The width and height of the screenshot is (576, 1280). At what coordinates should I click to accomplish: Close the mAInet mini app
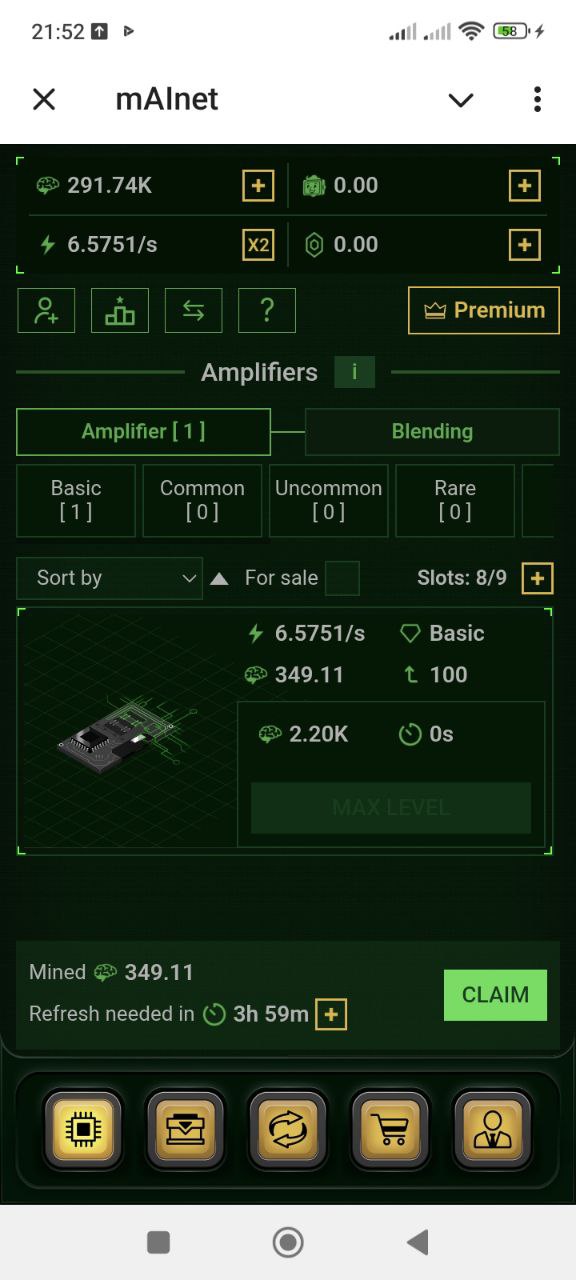pyautogui.click(x=44, y=99)
